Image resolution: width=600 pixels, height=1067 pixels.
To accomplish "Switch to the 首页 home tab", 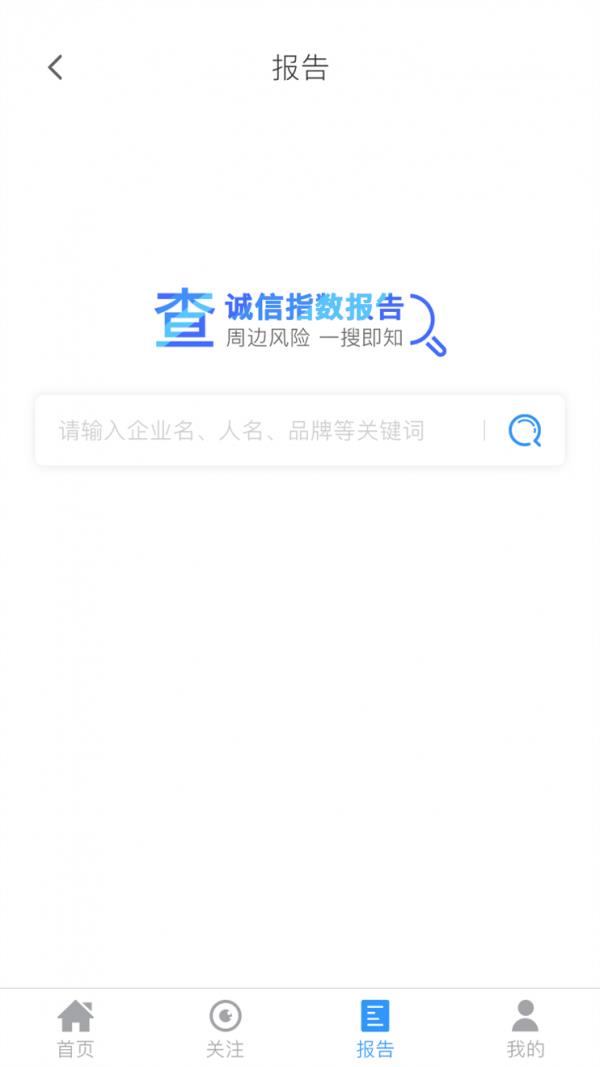I will (x=75, y=1028).
